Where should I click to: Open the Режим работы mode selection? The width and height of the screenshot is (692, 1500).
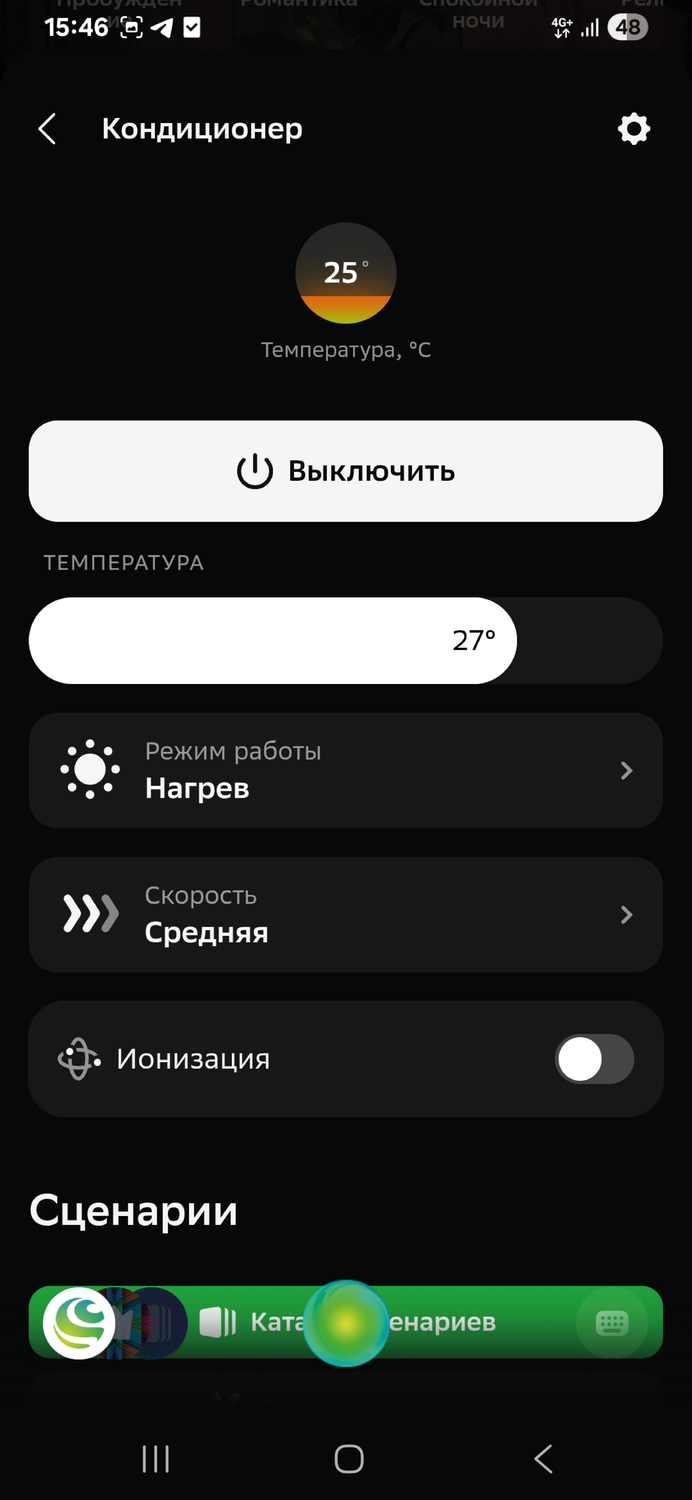tap(346, 770)
